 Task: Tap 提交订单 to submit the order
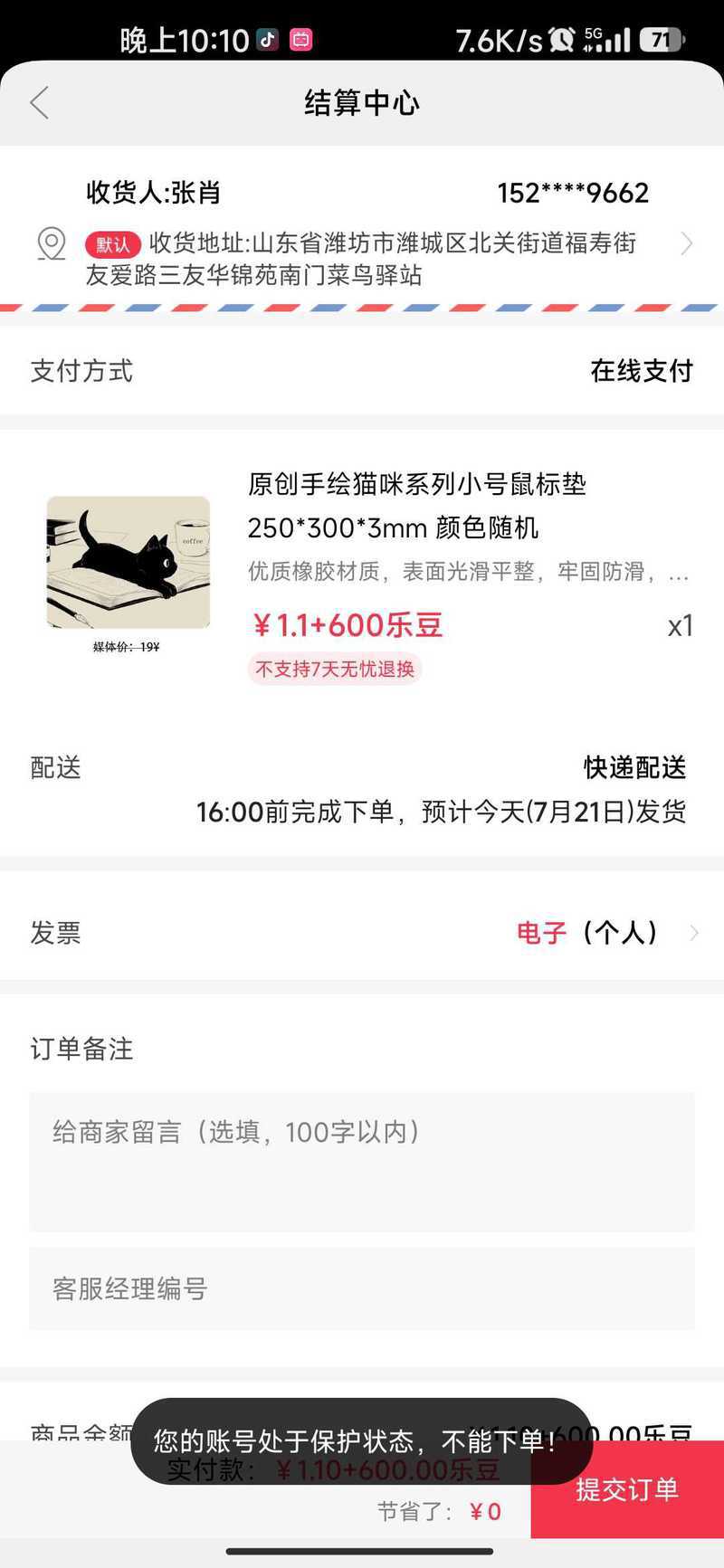[x=627, y=1489]
